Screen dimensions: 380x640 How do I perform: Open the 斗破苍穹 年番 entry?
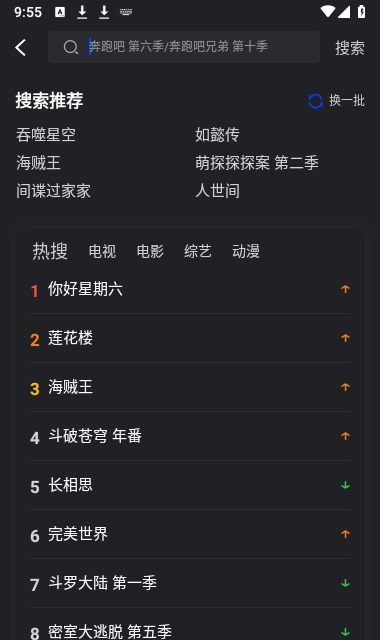coord(190,436)
